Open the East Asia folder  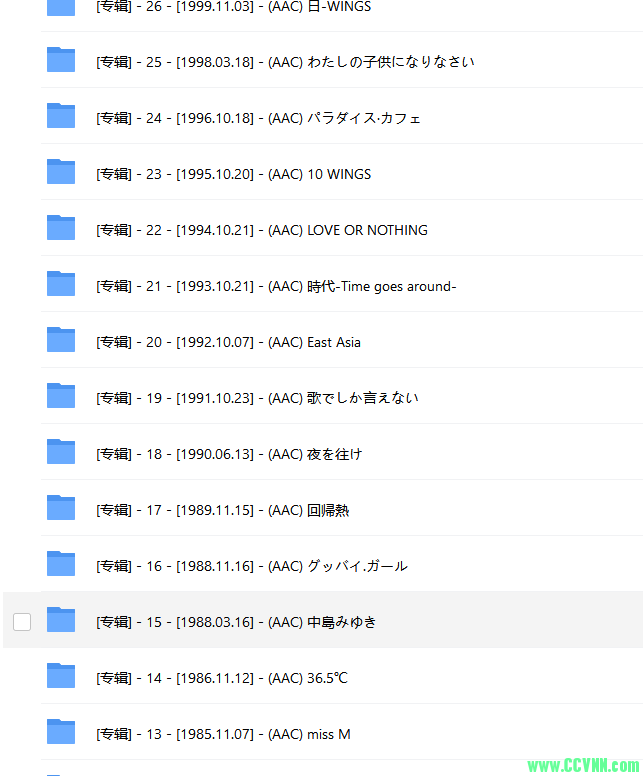[x=228, y=342]
